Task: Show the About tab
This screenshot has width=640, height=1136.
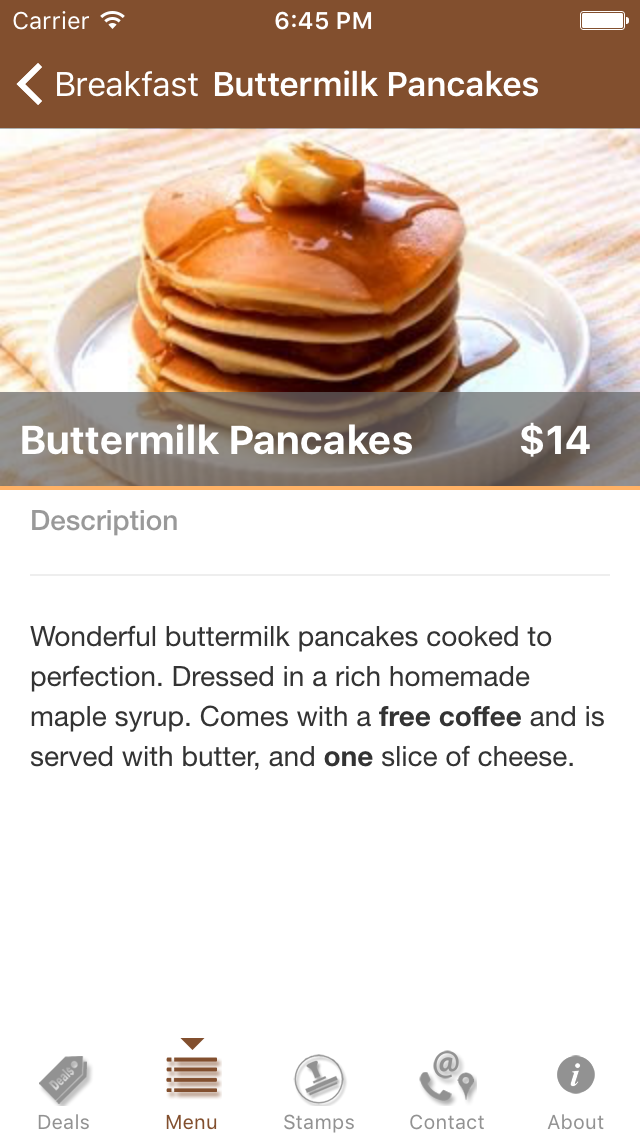Action: [575, 1092]
